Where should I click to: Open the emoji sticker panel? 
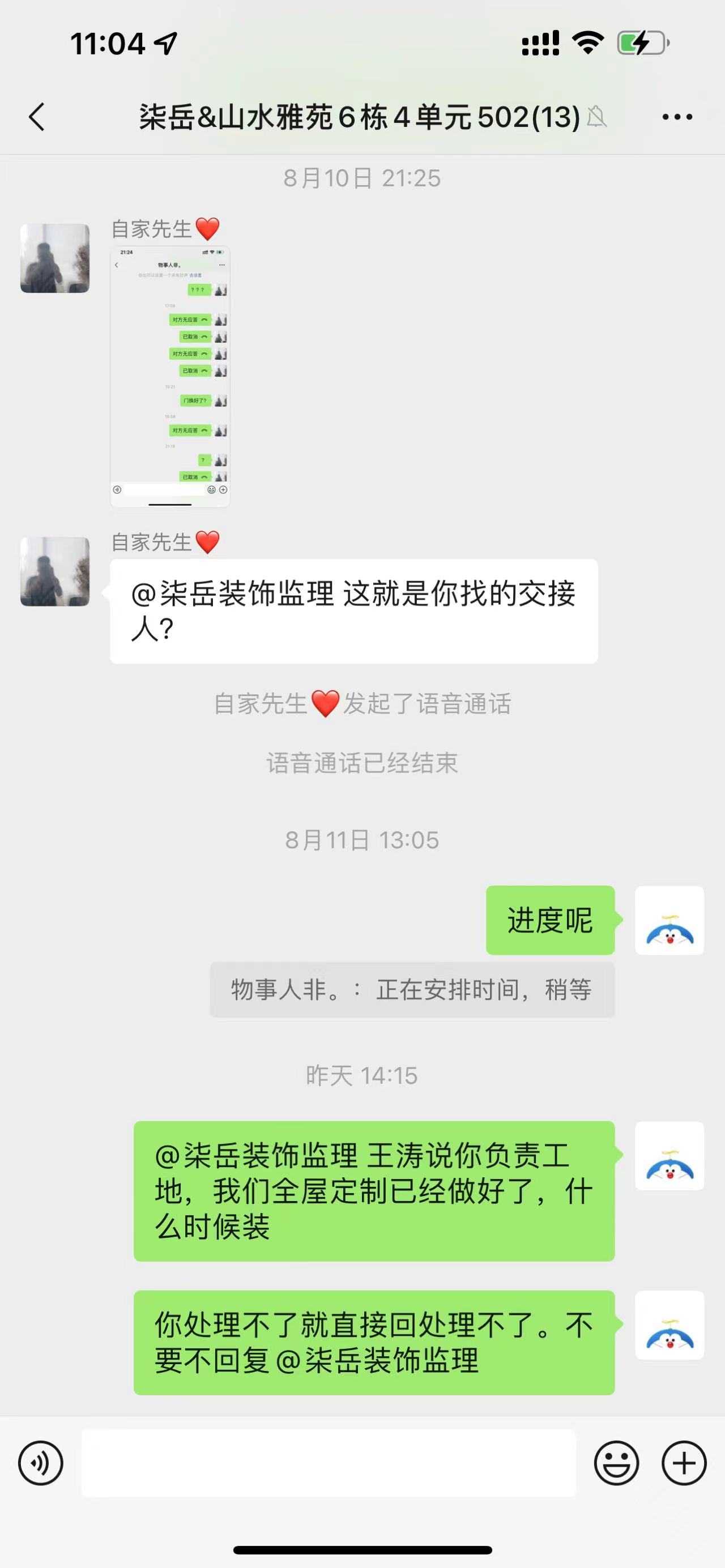(x=616, y=1463)
